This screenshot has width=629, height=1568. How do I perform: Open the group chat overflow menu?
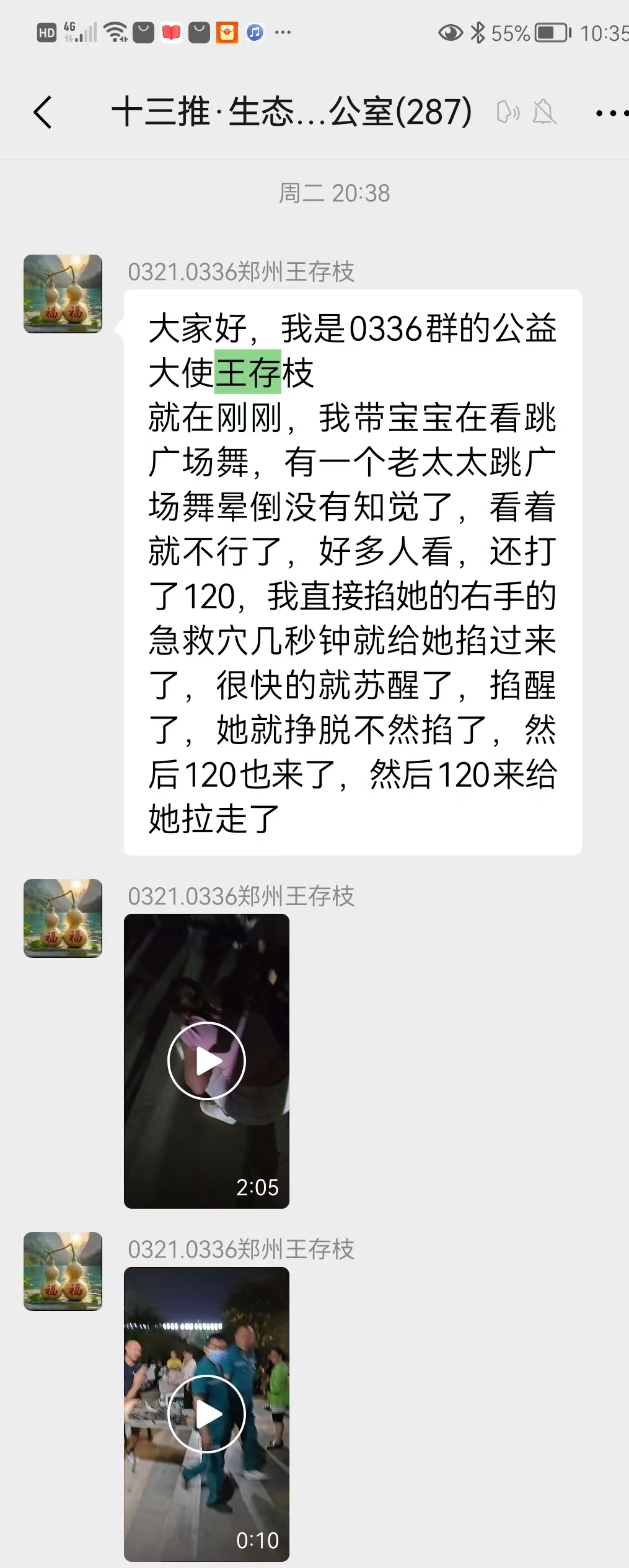610,113
